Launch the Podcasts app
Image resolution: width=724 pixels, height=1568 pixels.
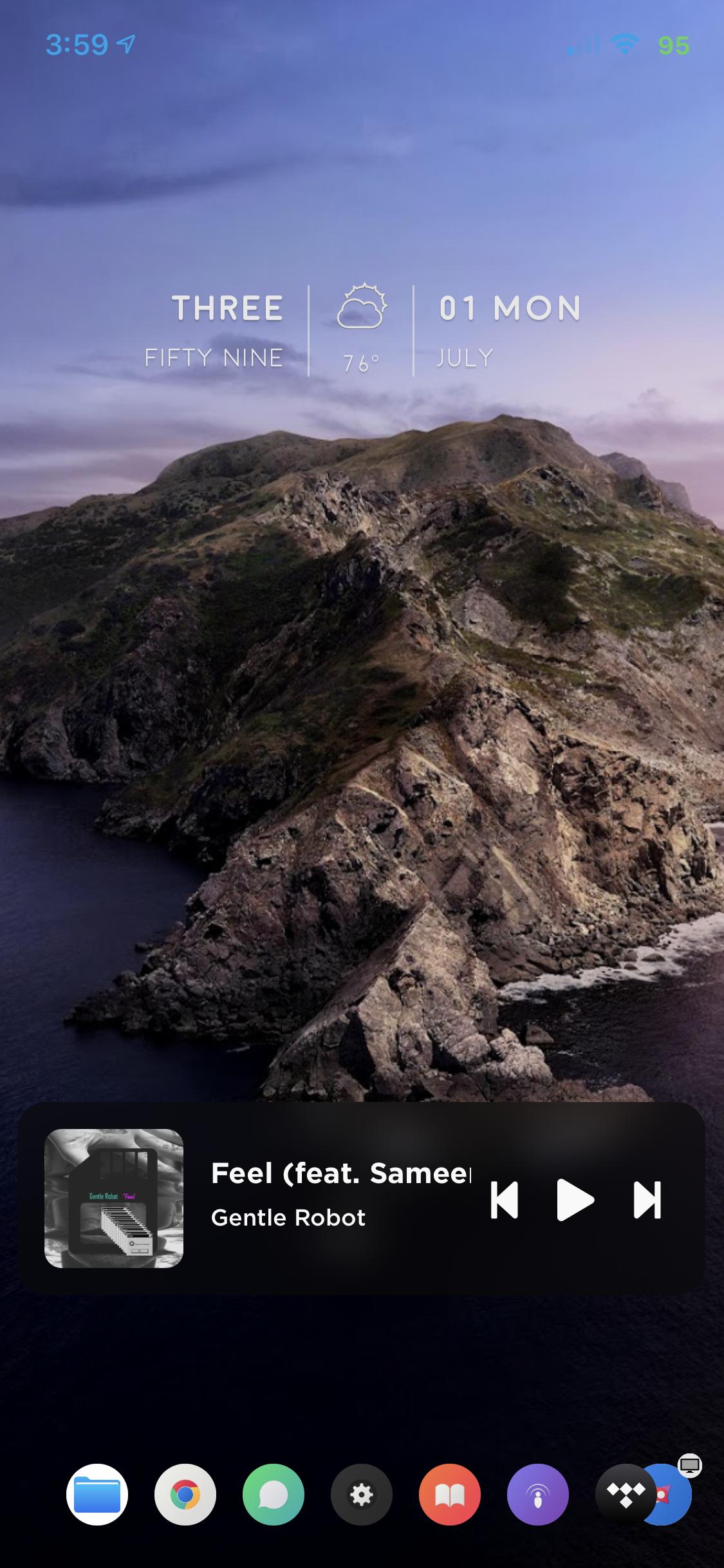[538, 1495]
